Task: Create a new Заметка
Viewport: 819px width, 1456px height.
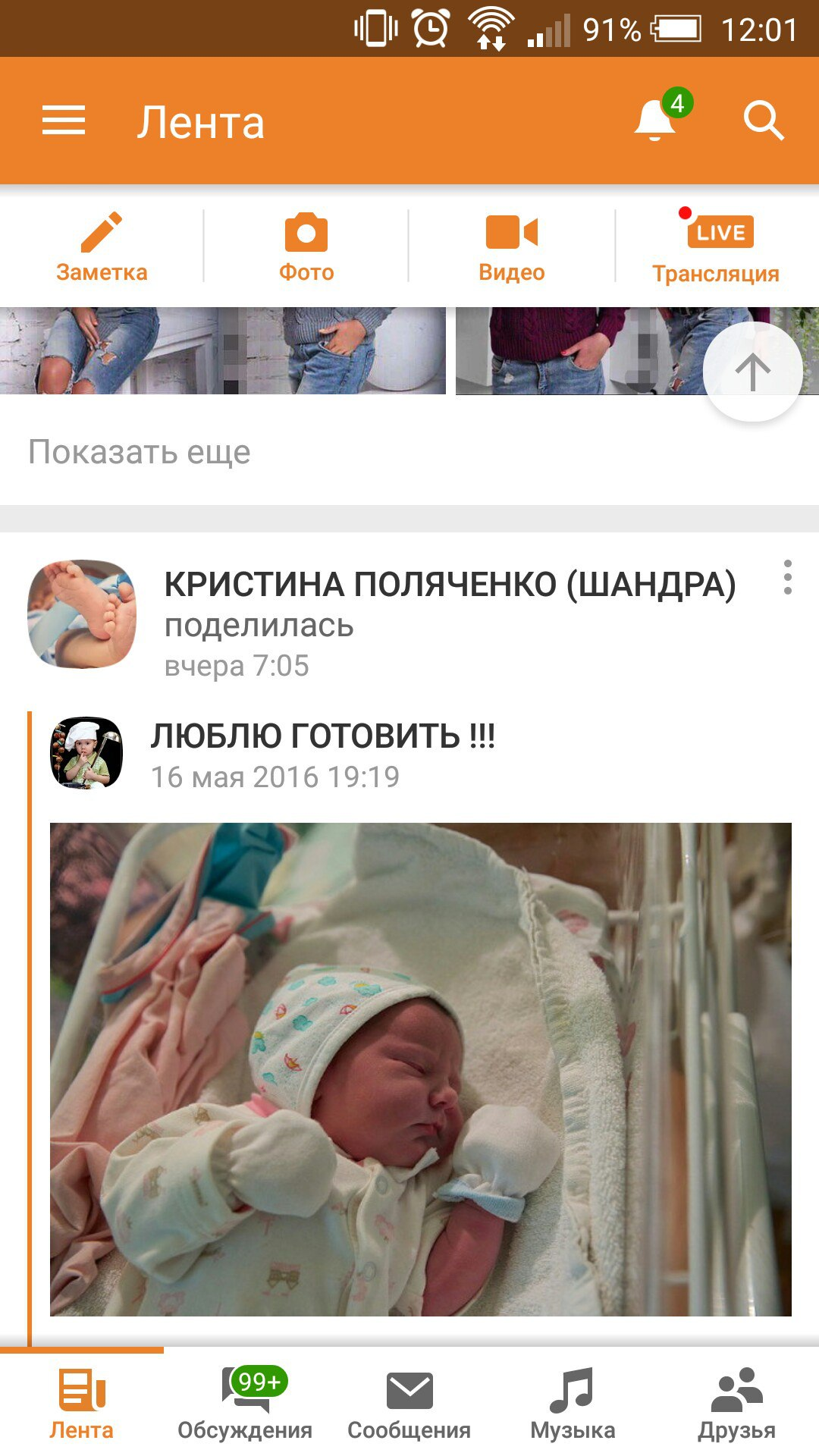Action: pos(102,247)
